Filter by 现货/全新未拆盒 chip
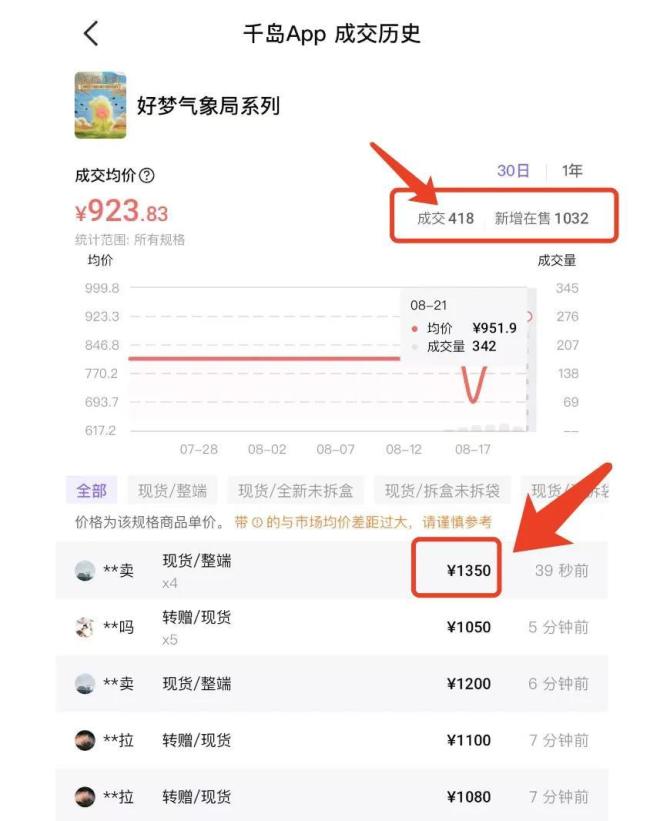 [295, 491]
